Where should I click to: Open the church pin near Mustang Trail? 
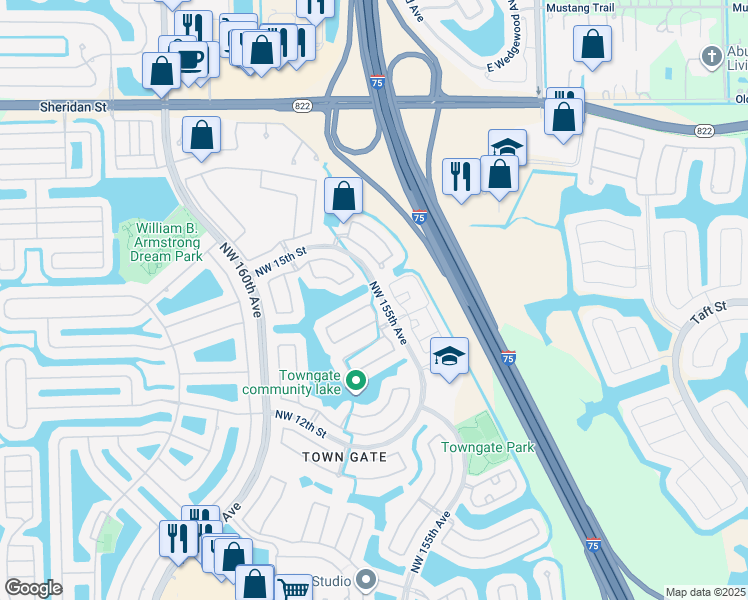coord(711,58)
